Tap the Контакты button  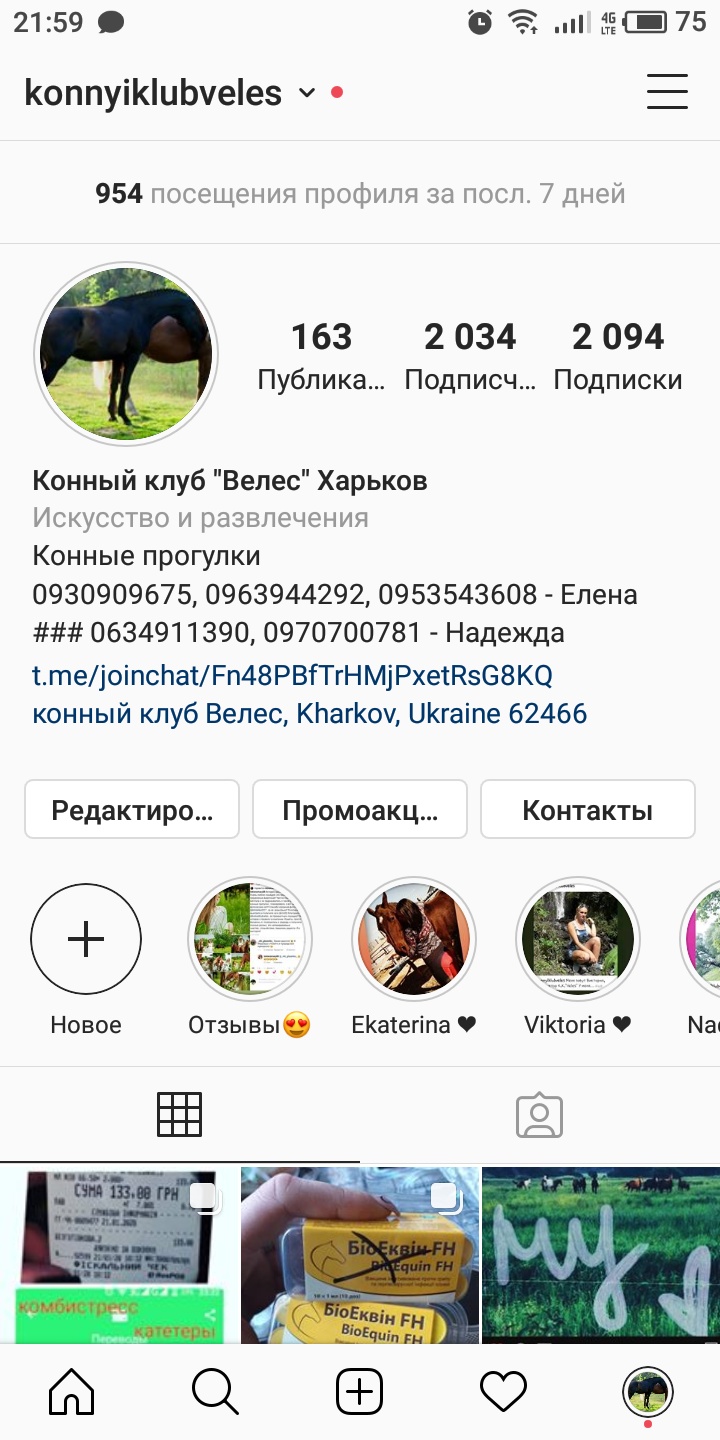(588, 809)
